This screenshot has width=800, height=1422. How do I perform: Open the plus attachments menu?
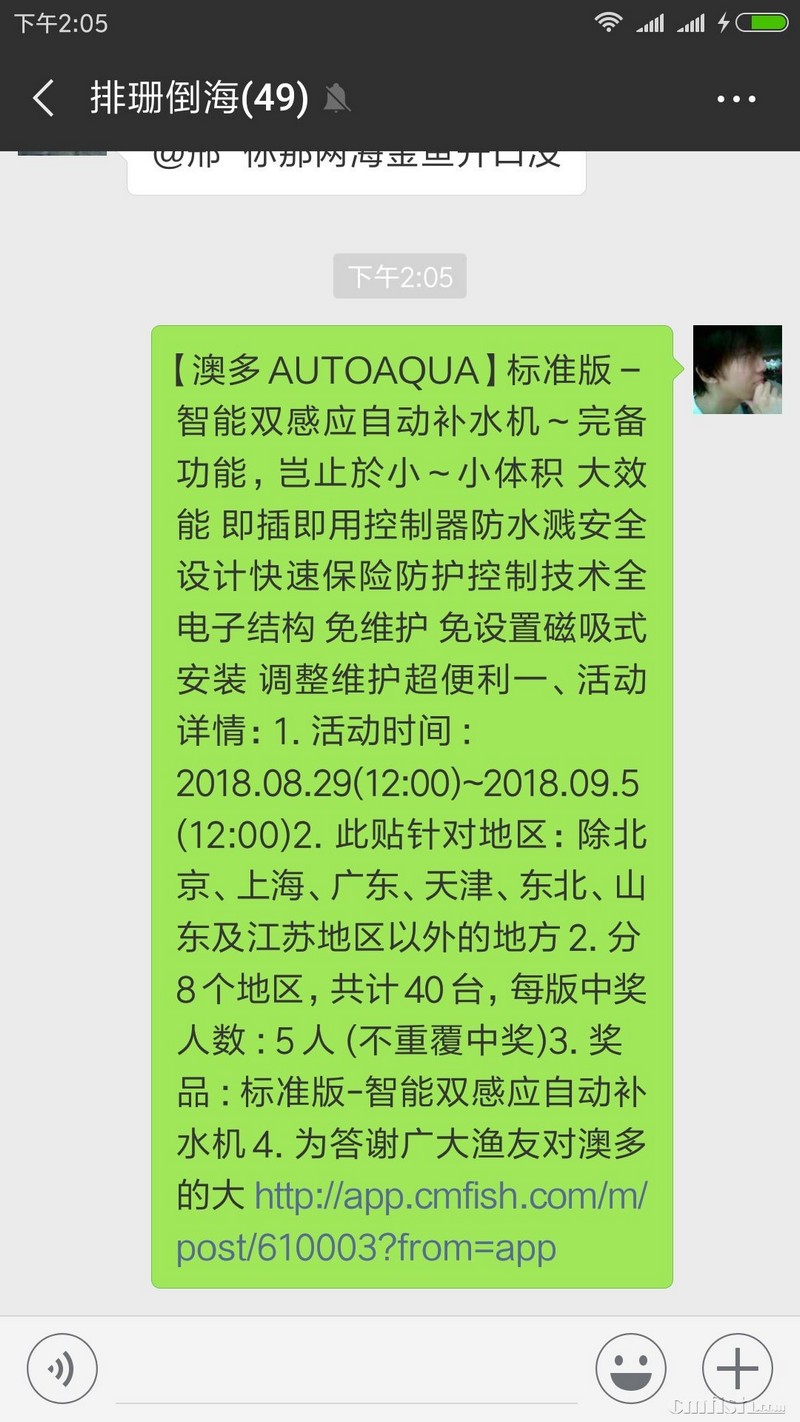click(x=737, y=1369)
